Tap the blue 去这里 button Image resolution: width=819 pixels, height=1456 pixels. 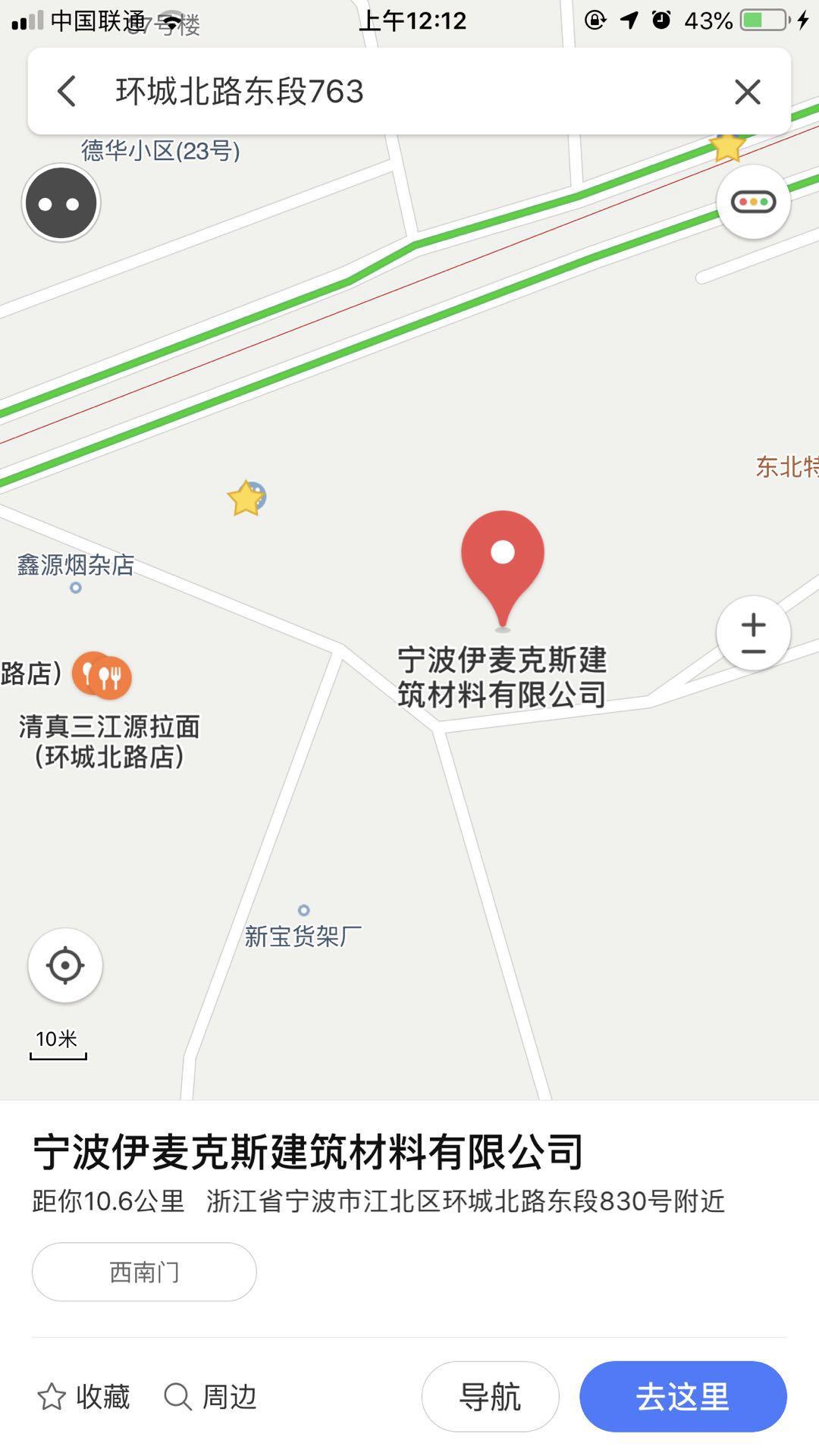tap(681, 1395)
